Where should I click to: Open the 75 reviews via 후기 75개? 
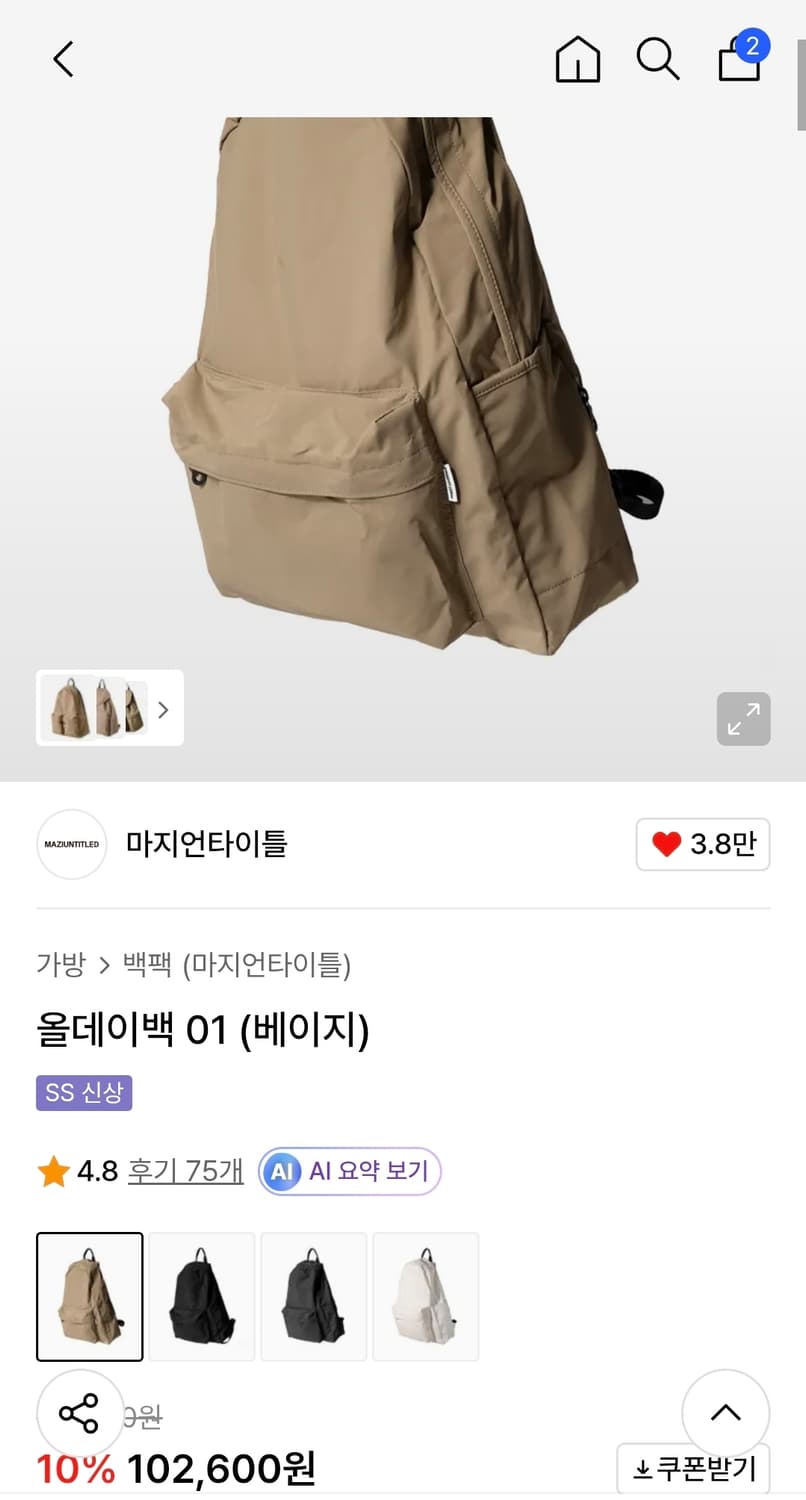point(185,1170)
